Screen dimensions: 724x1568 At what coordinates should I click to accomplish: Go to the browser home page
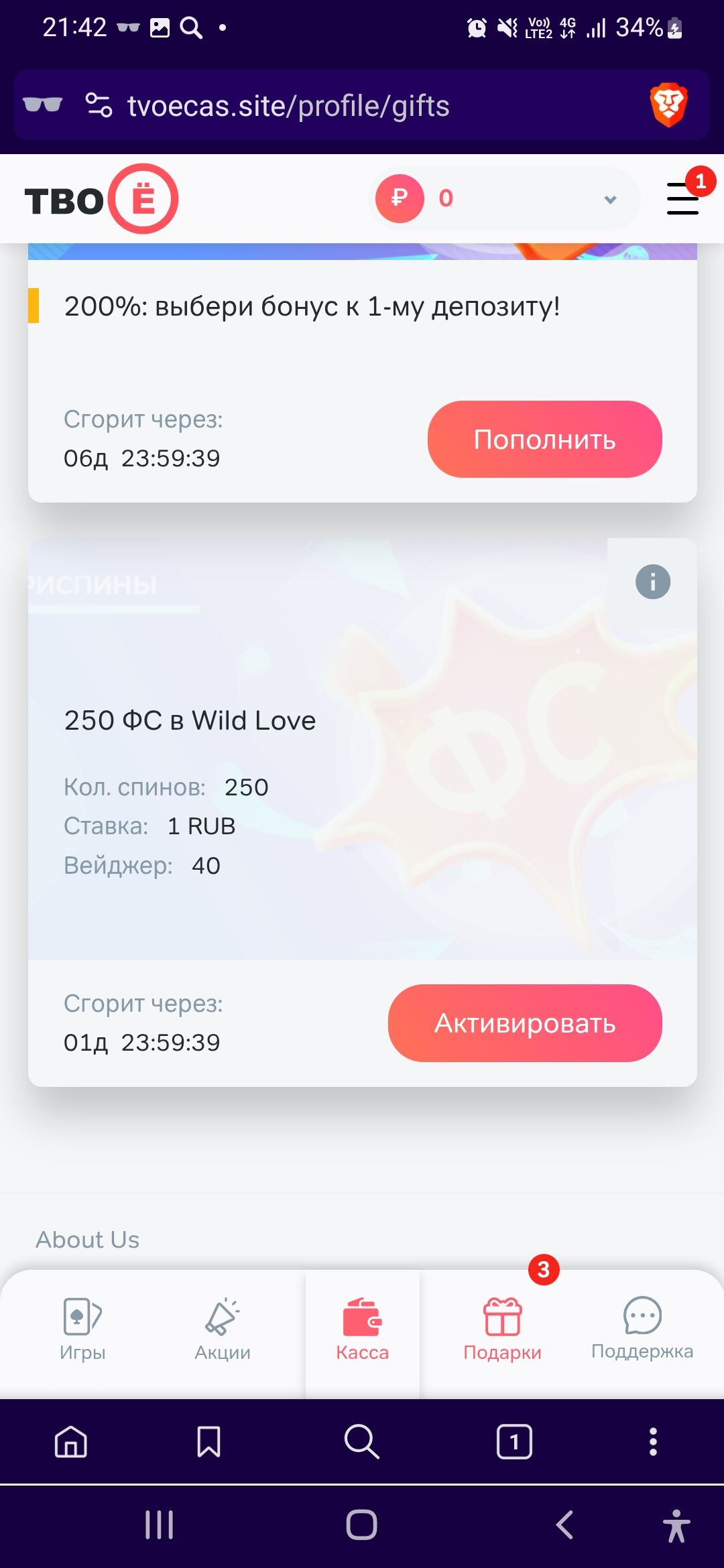tap(71, 1441)
